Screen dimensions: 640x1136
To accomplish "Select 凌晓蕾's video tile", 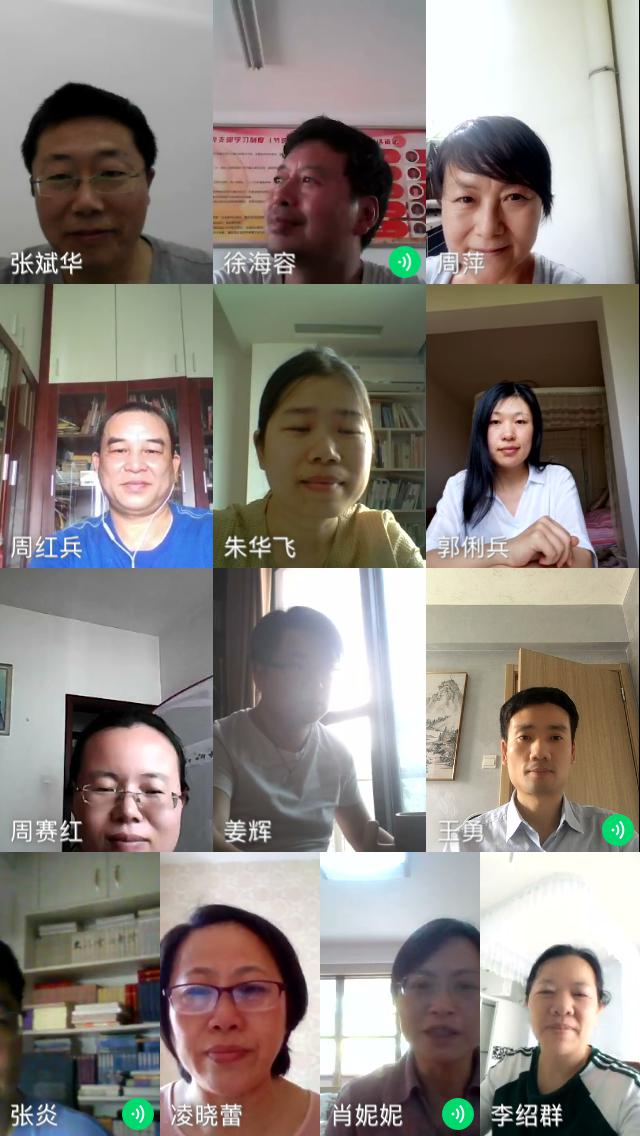I will point(240,994).
